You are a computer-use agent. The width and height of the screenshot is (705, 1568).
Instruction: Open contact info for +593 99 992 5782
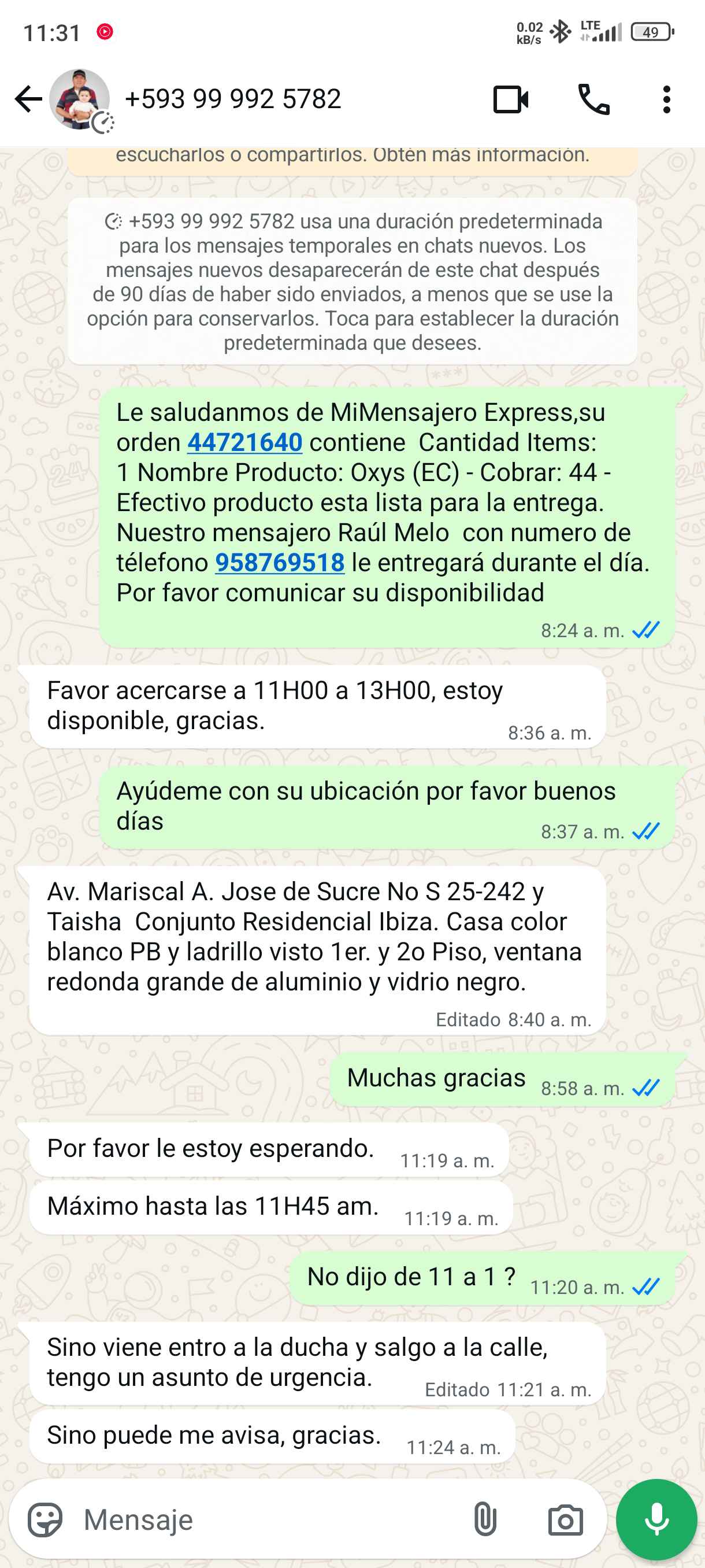tap(233, 99)
